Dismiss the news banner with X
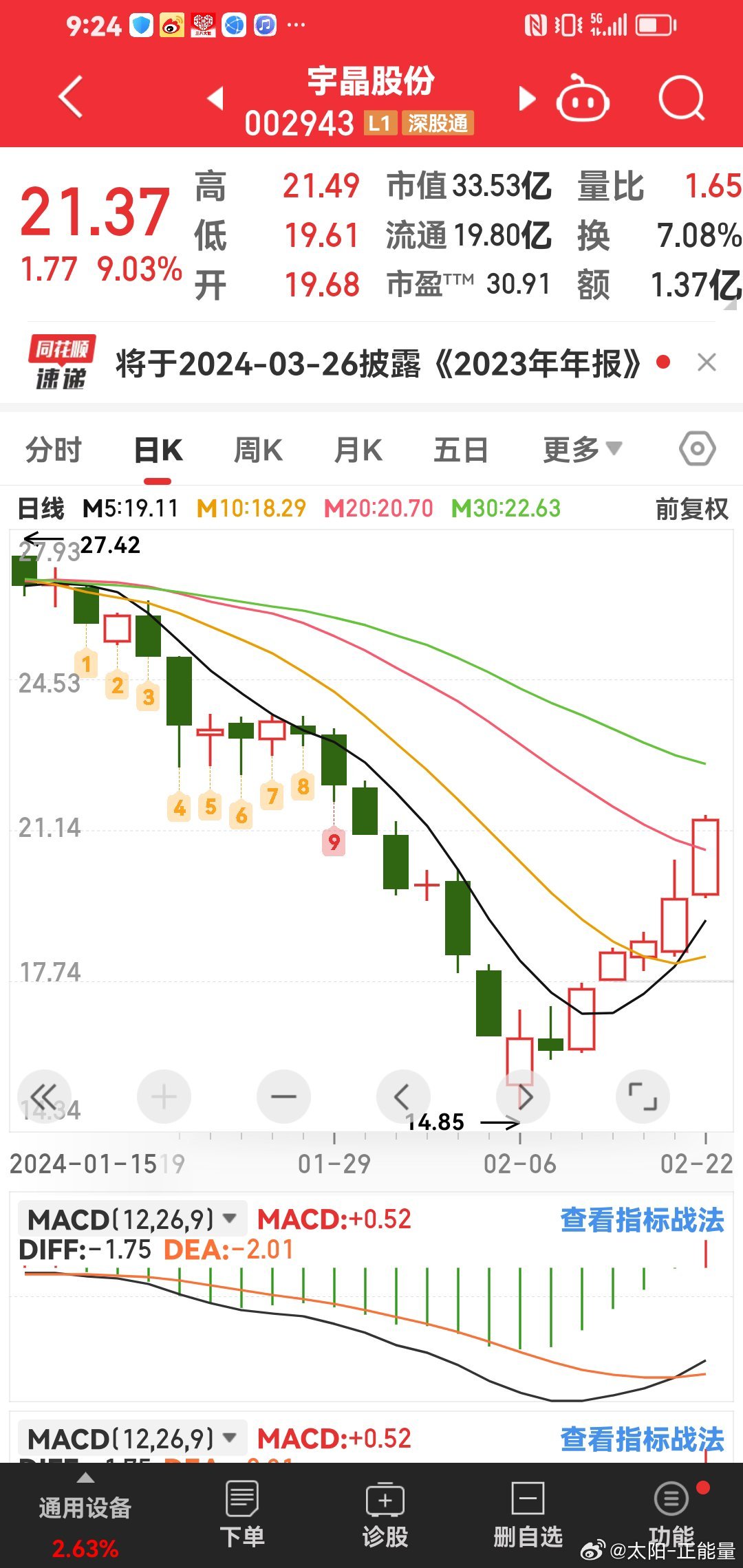 707,362
